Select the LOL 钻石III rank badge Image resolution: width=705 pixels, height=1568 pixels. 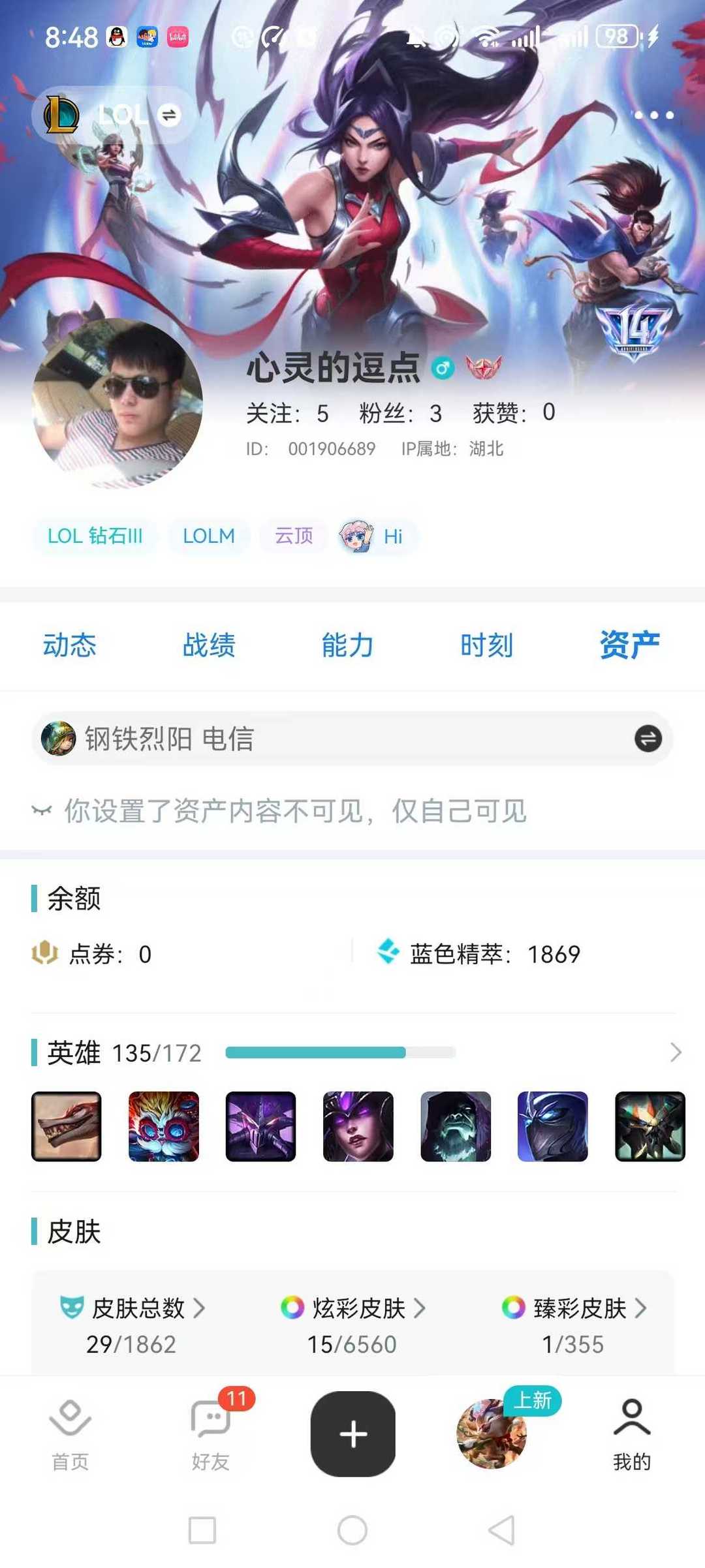point(95,536)
